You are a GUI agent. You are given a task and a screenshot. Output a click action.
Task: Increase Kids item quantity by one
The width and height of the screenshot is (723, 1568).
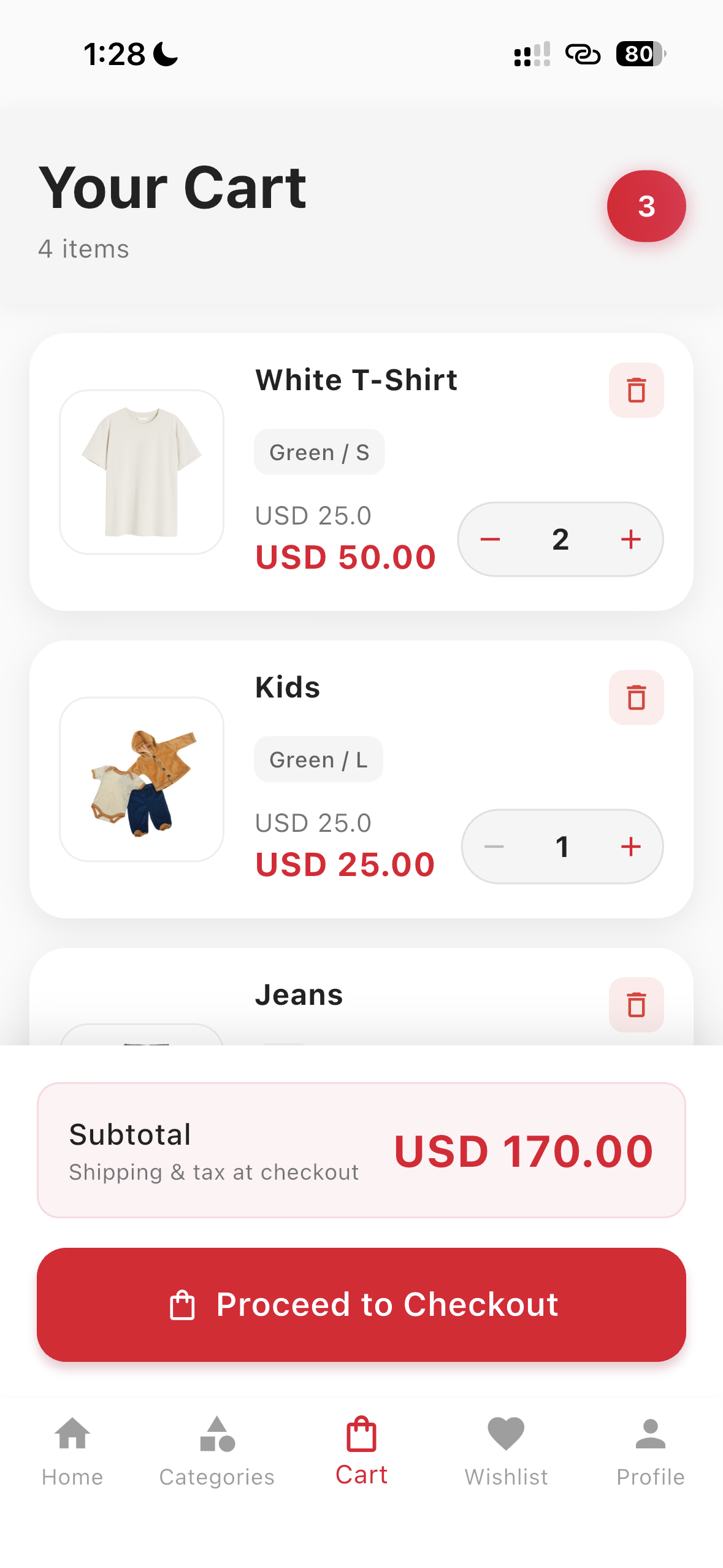(630, 847)
